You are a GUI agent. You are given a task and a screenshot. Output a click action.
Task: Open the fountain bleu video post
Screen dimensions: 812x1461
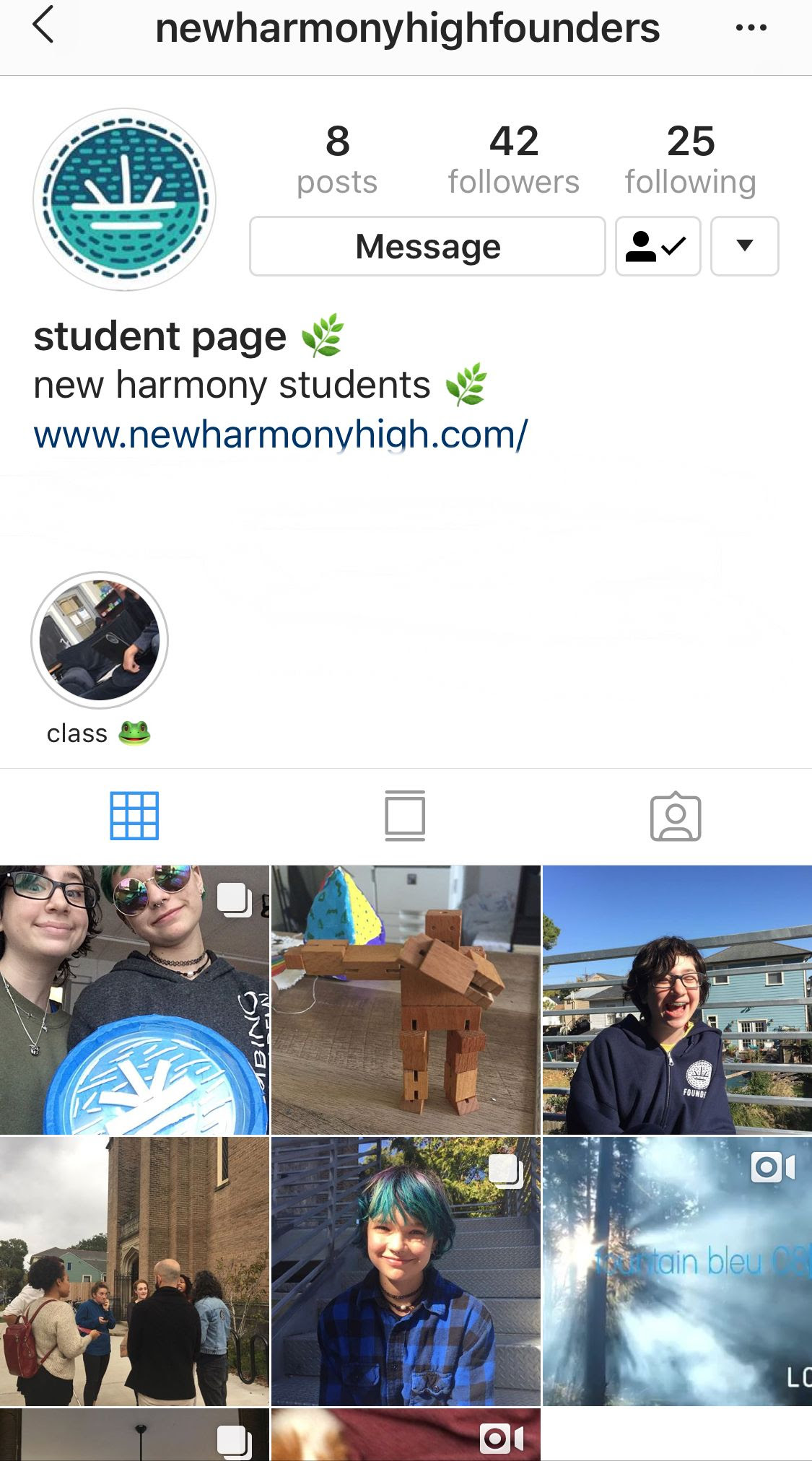coord(676,1271)
